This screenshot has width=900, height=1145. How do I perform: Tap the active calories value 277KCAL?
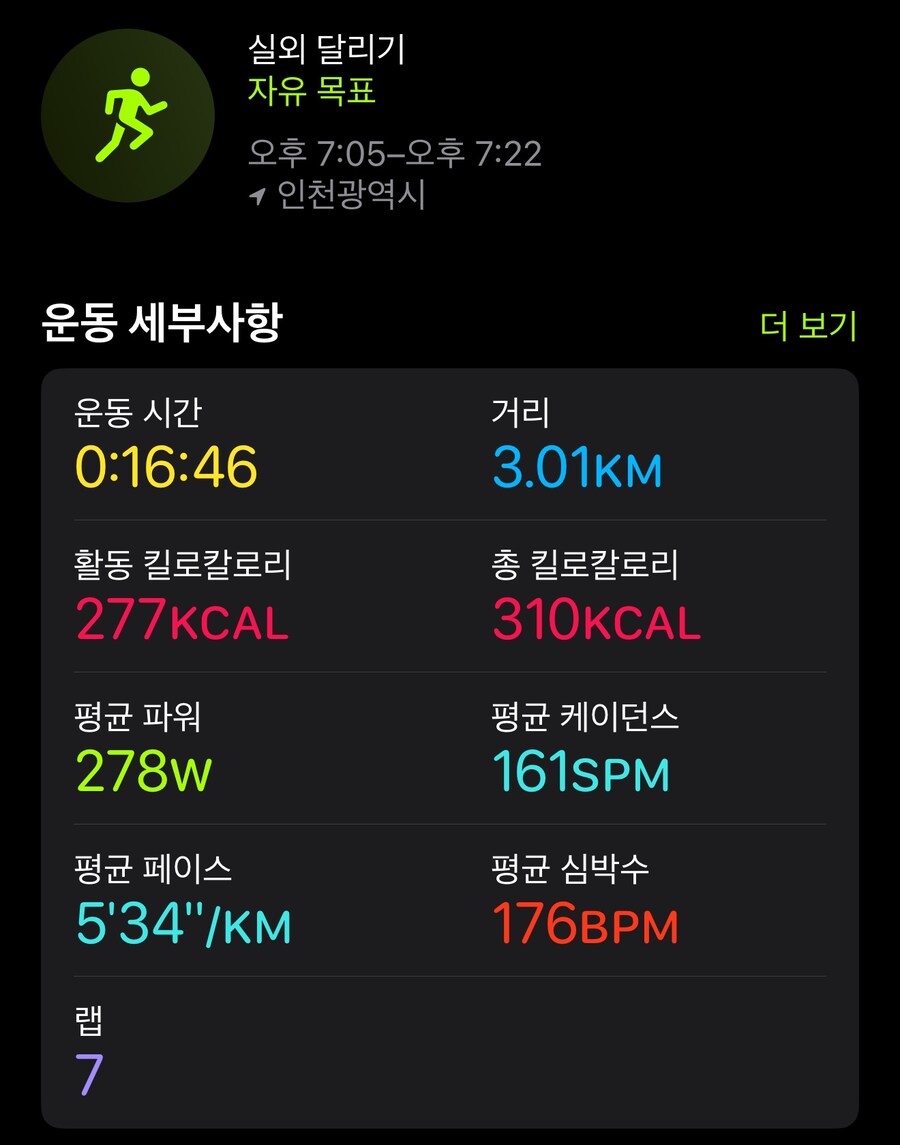[x=180, y=620]
